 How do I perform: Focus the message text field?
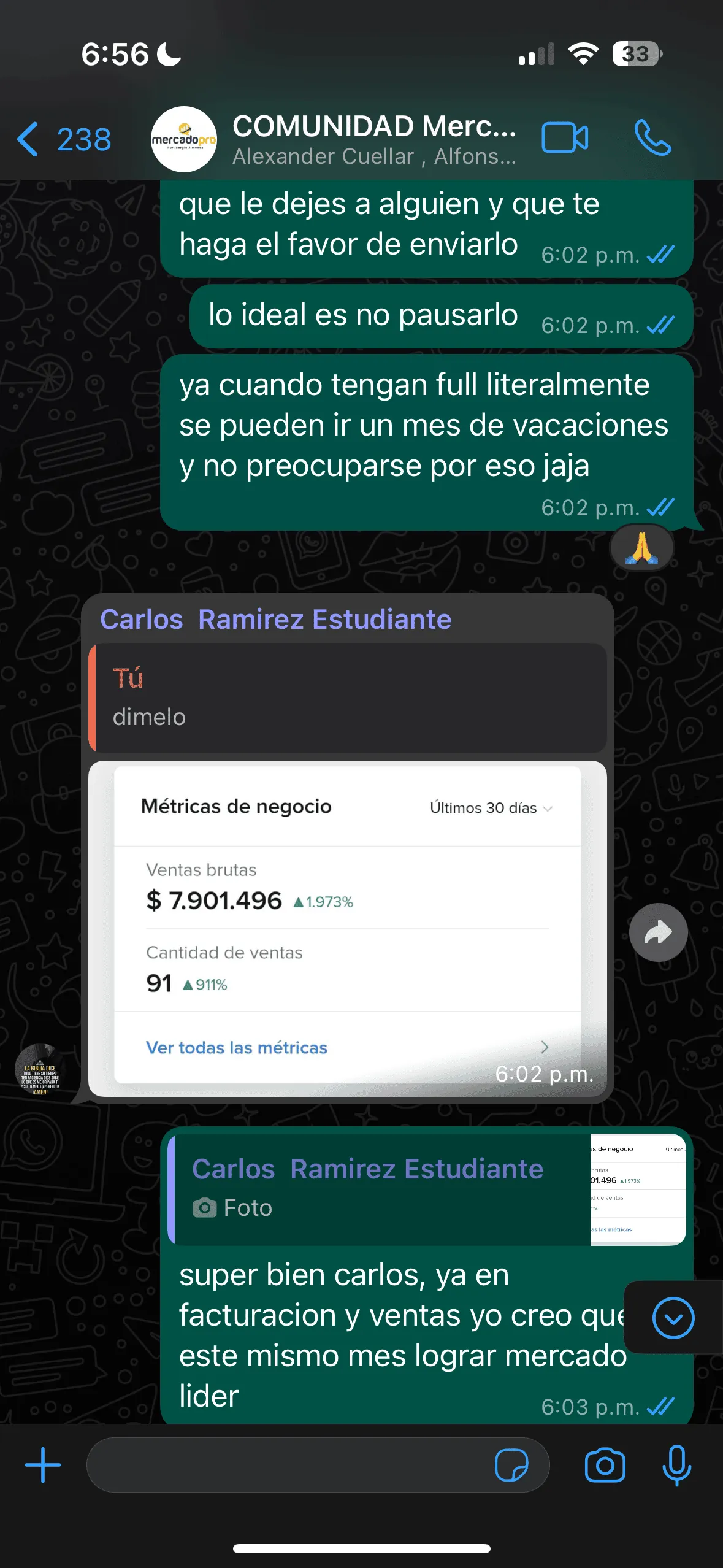coord(288,1465)
